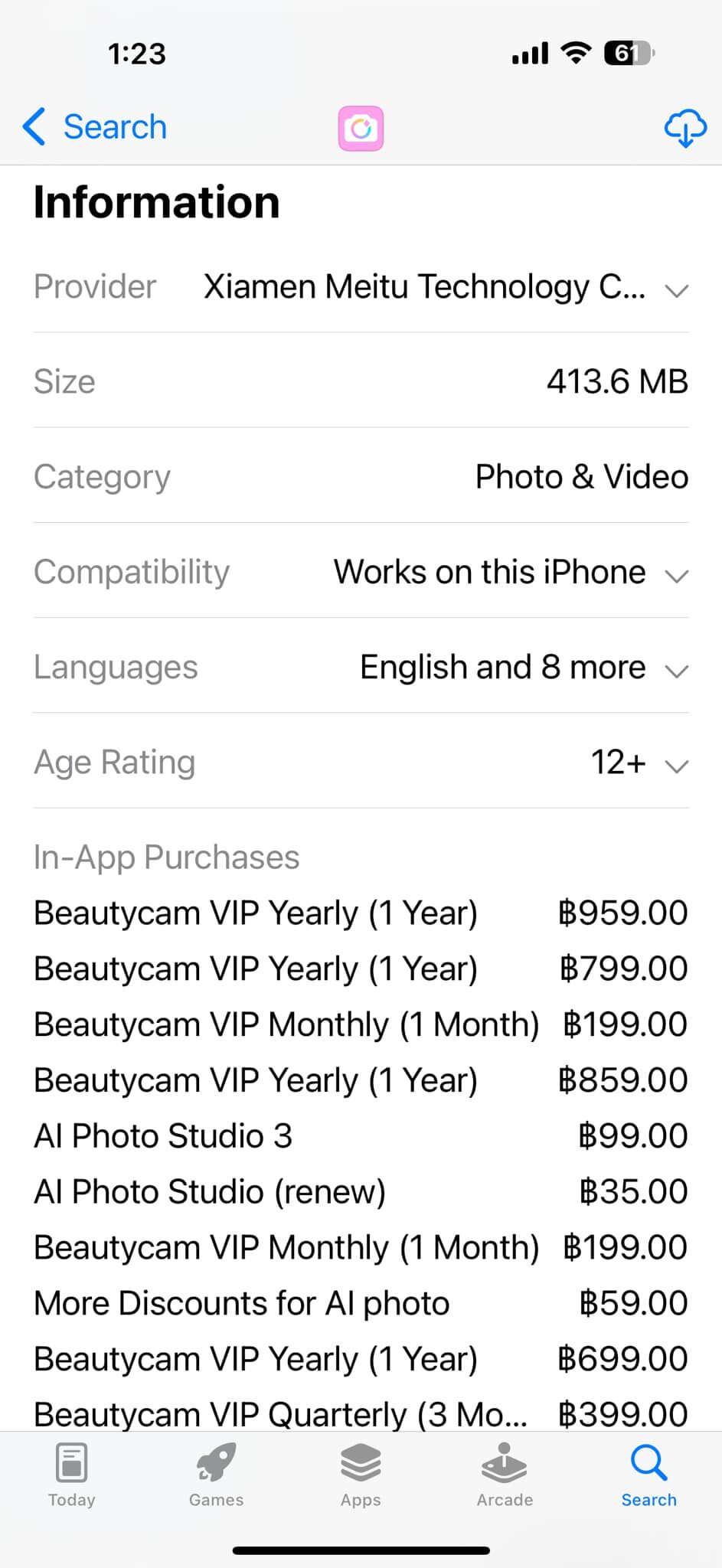Expand the Provider row
722x1568 pixels.
[x=361, y=287]
